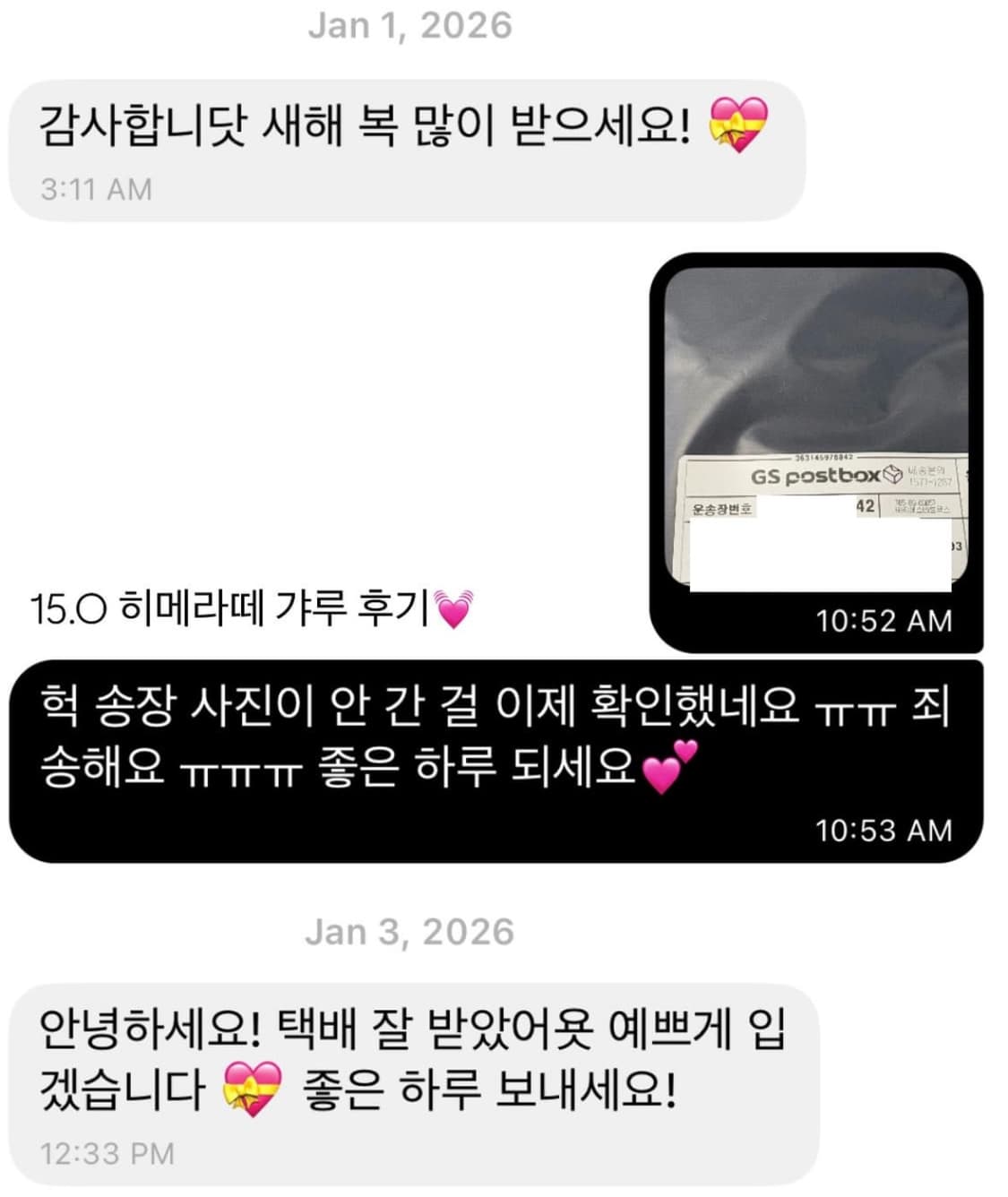Screen dimensions: 1008x1197
Task: Select the Jan 1, 2026 date separator
Action: 412,29
